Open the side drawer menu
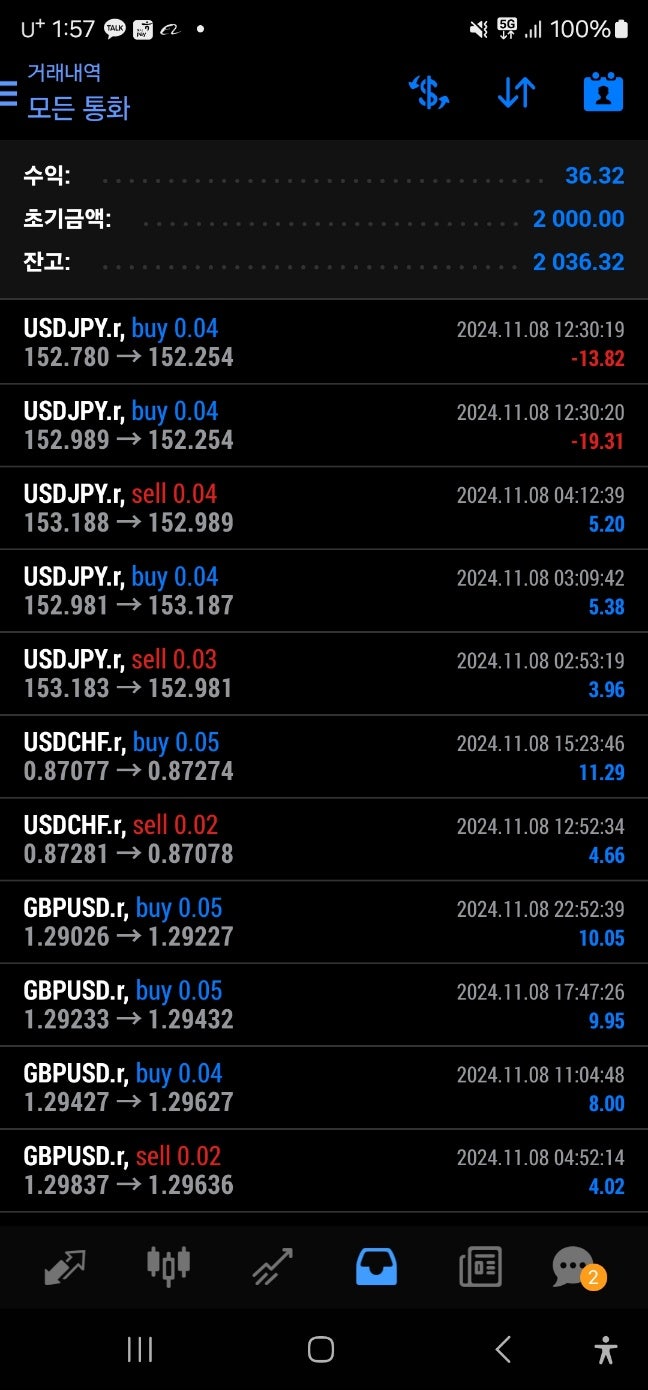Viewport: 648px width, 1390px height. pyautogui.click(x=9, y=93)
